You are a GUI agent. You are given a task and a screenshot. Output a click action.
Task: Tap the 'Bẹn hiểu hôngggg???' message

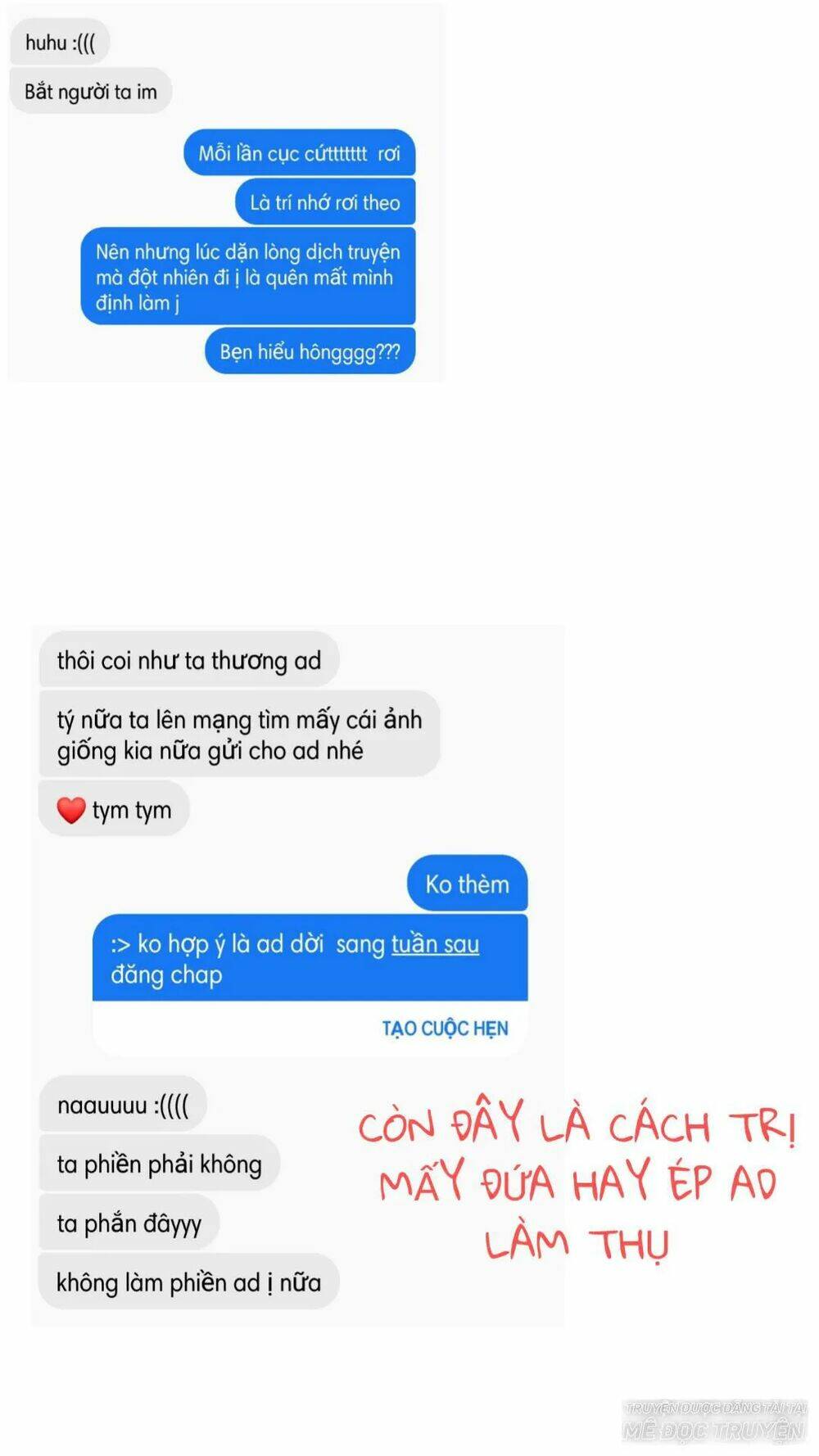310,351
